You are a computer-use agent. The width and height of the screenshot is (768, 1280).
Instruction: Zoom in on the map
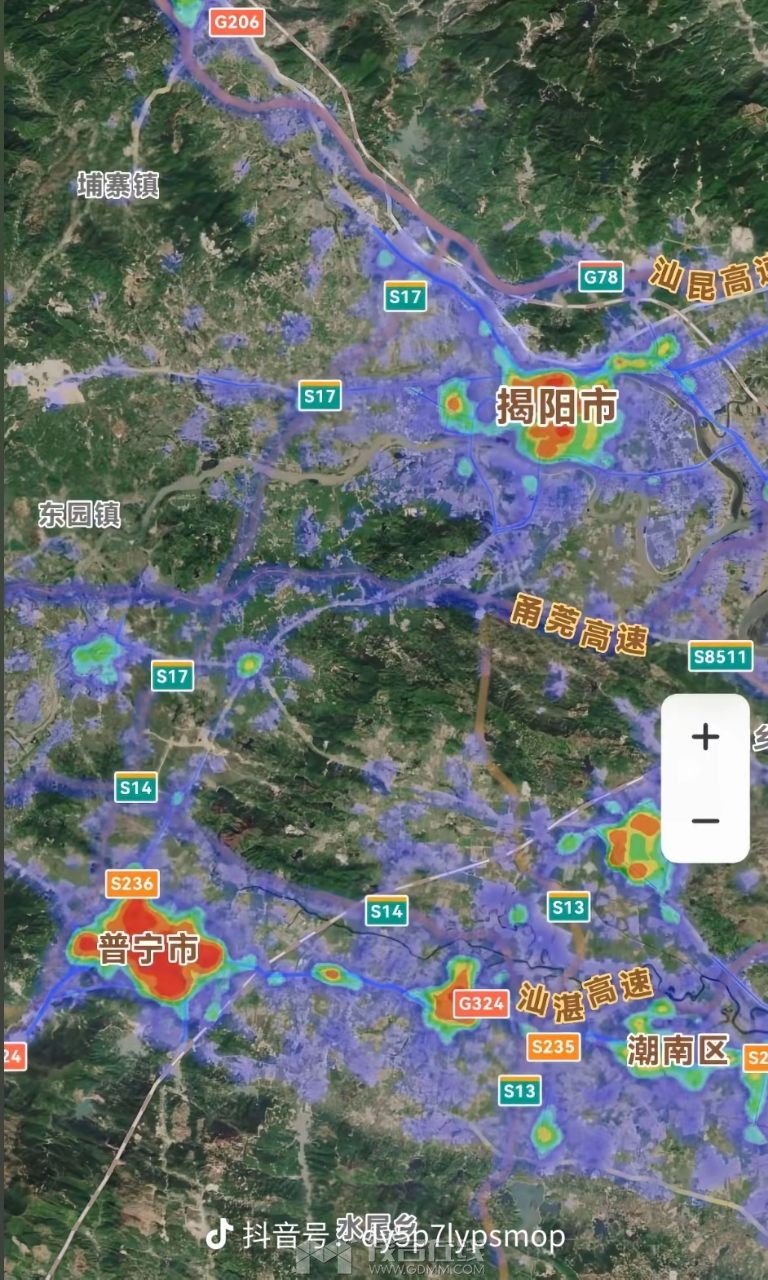tap(705, 737)
